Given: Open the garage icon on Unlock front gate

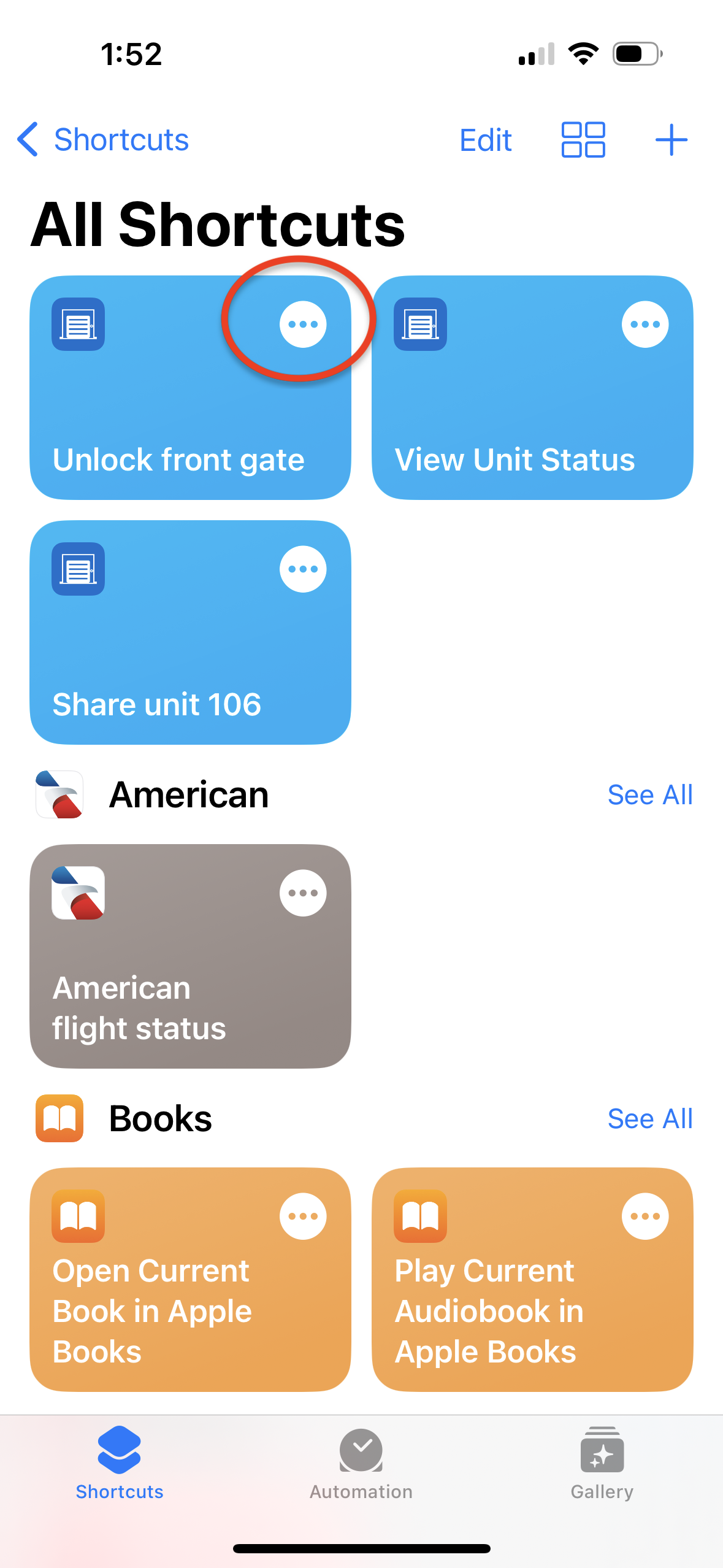Looking at the screenshot, I should click(x=77, y=324).
